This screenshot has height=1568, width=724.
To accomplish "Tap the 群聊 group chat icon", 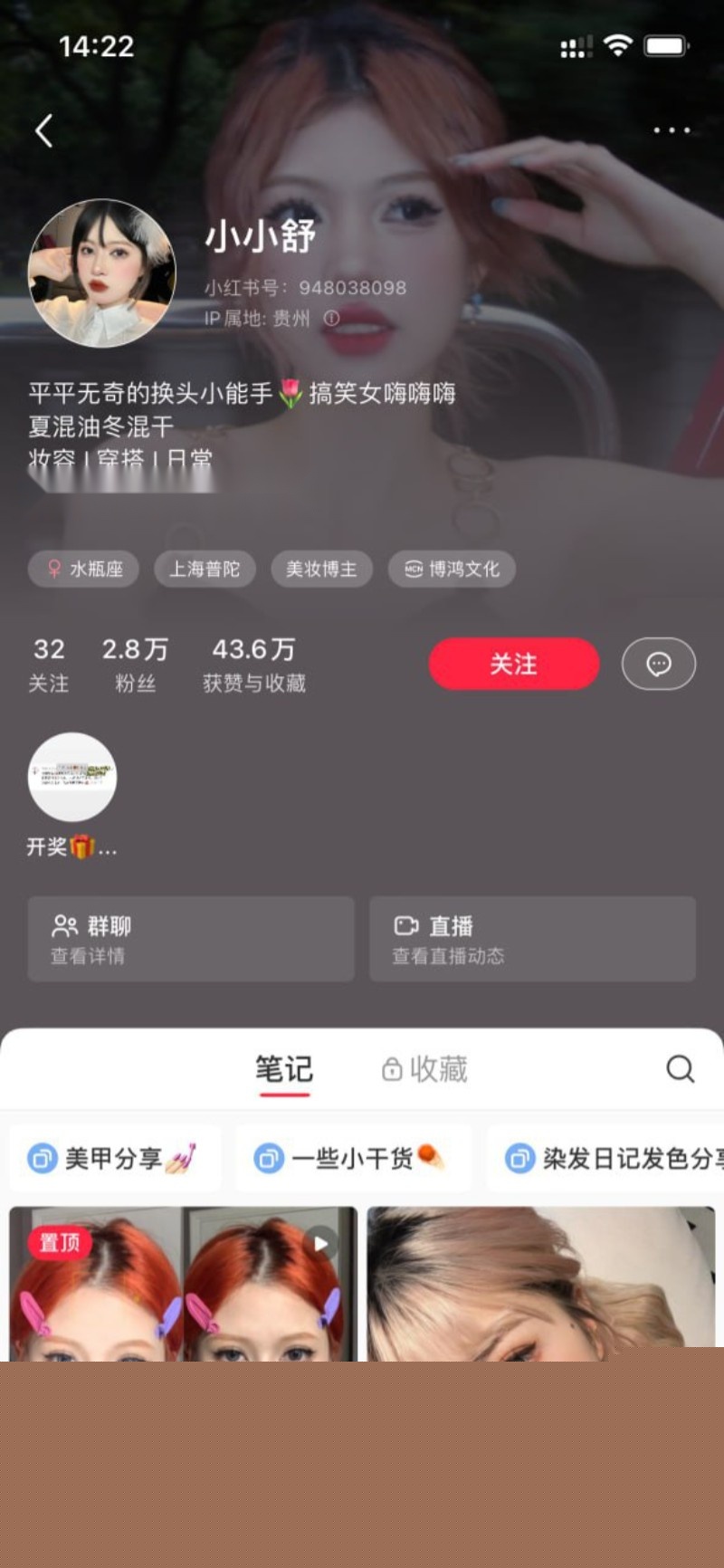I will [x=62, y=926].
